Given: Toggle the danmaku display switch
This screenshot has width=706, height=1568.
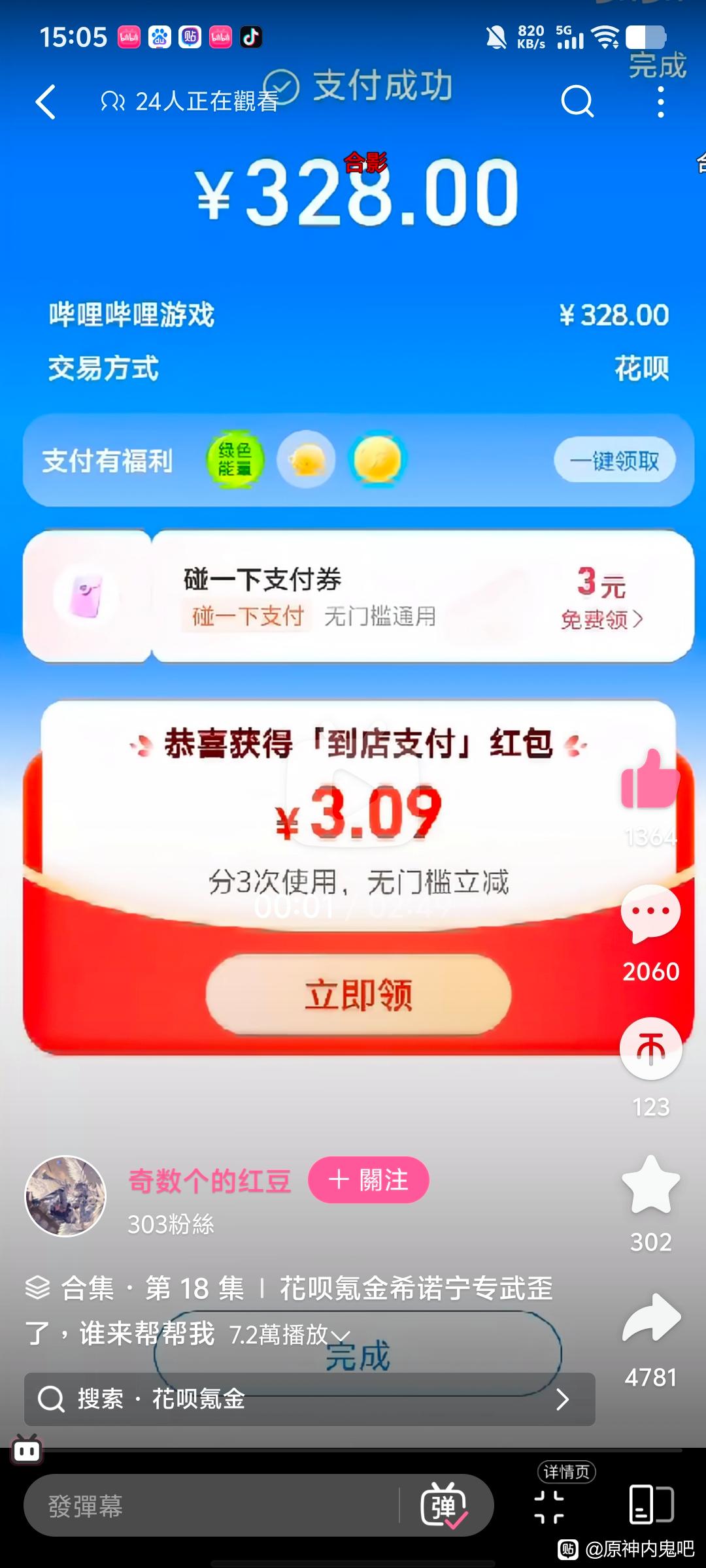Looking at the screenshot, I should (x=444, y=1506).
